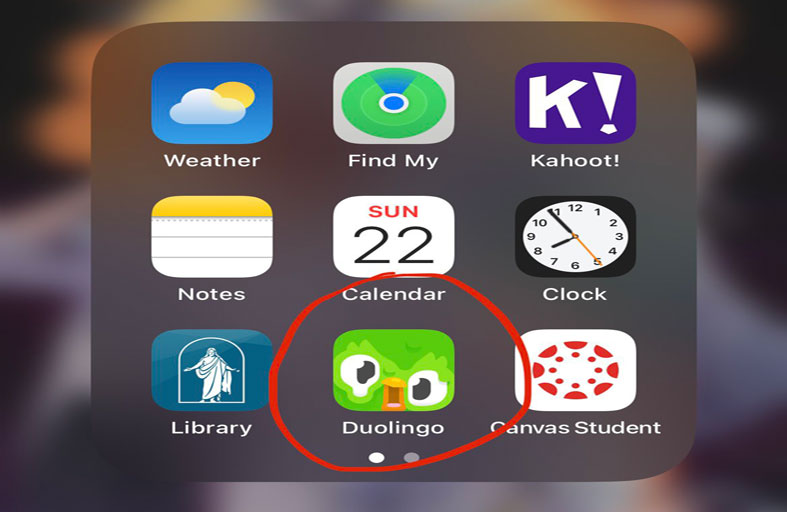
Task: Launch the Calendar app
Action: click(x=393, y=237)
